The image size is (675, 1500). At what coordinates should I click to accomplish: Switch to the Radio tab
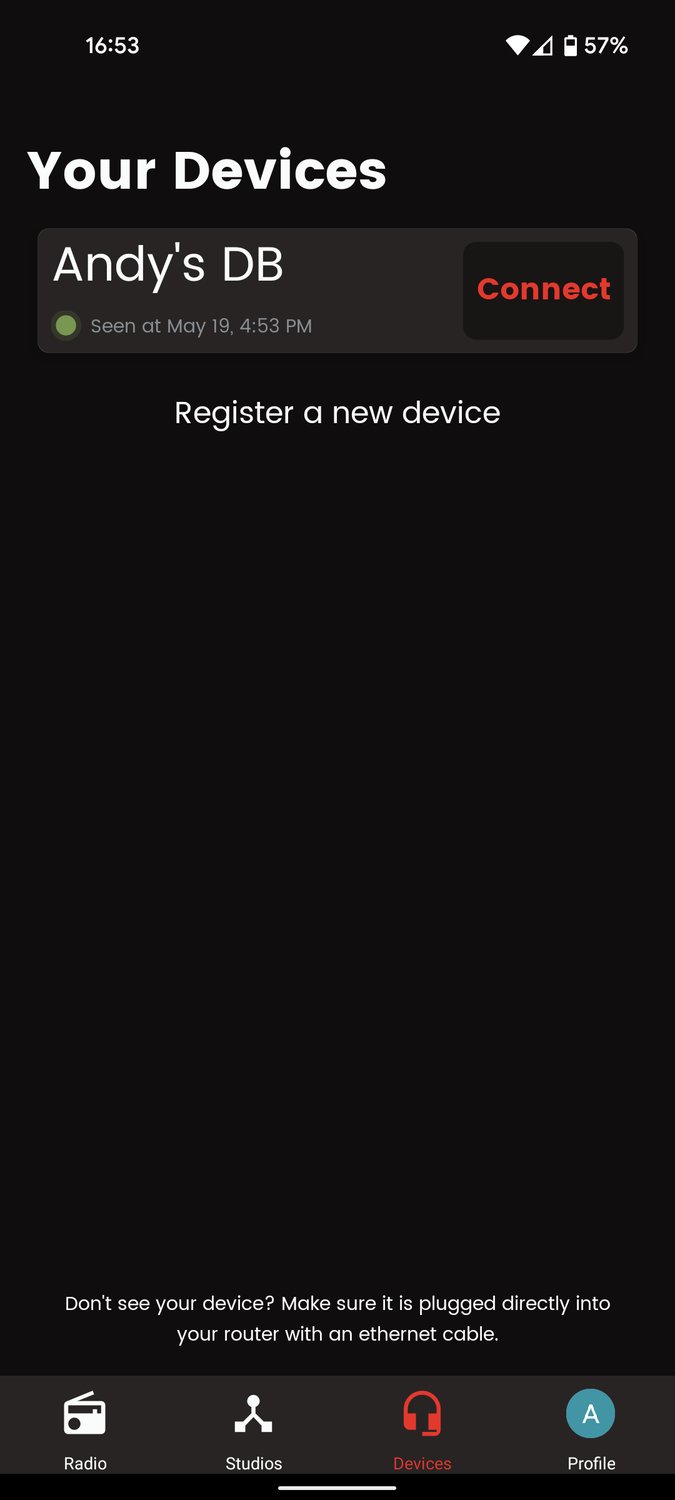point(85,1430)
